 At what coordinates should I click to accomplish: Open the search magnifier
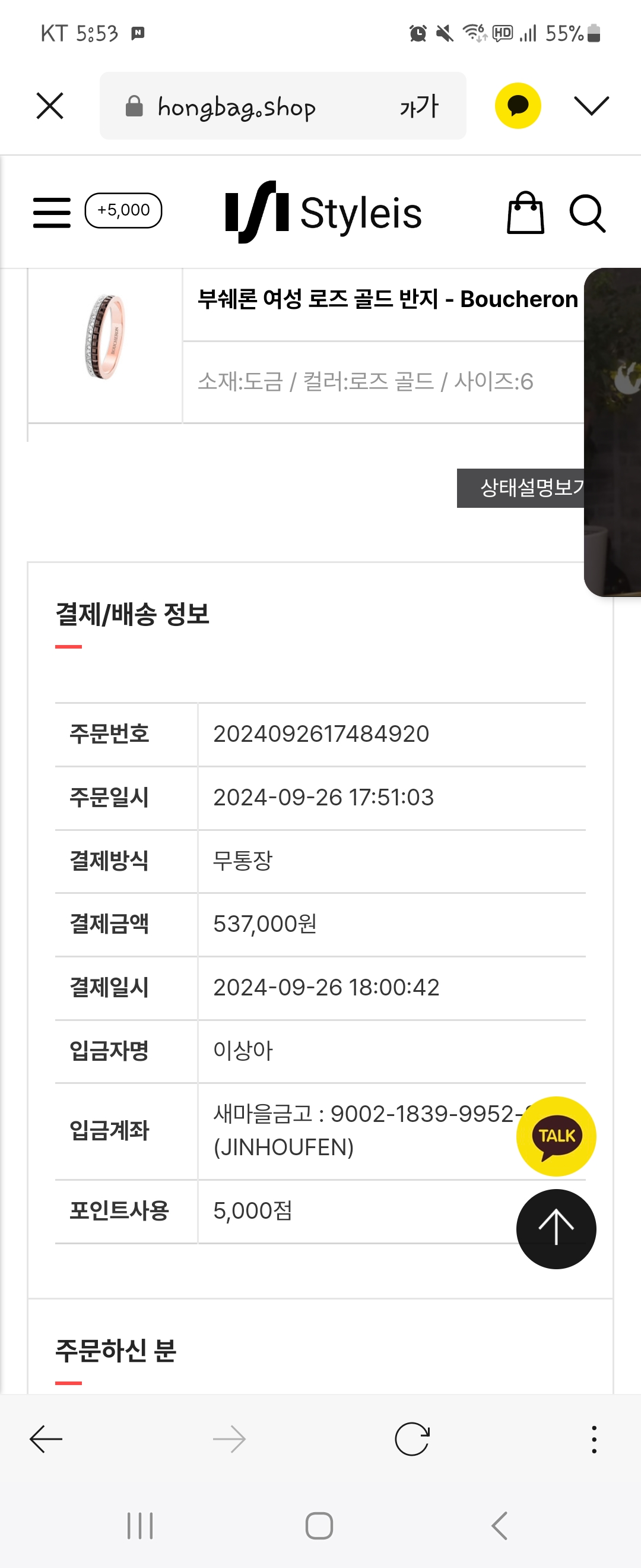coord(587,213)
